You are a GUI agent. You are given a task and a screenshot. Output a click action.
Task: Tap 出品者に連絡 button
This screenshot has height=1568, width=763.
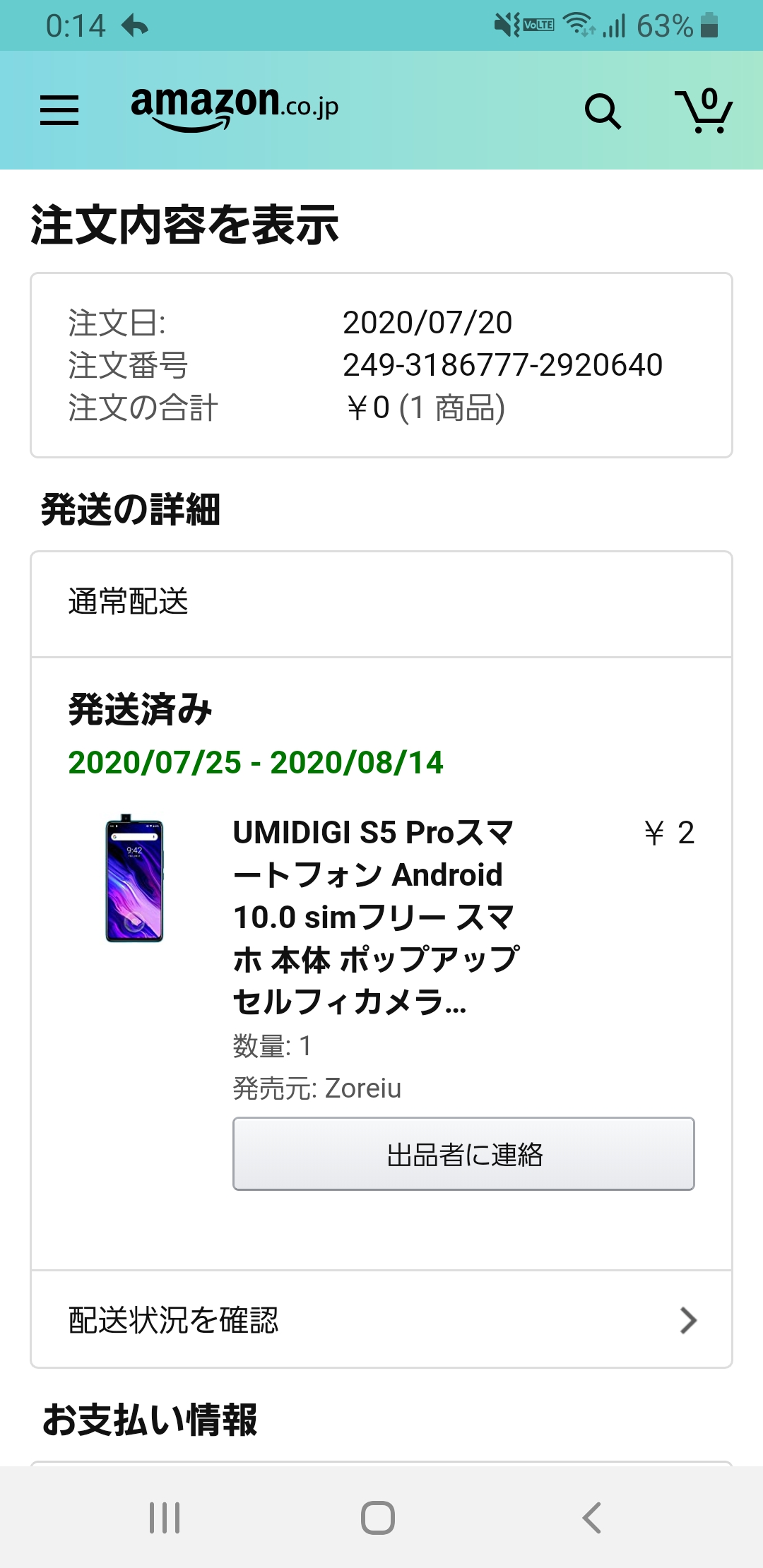point(463,1154)
